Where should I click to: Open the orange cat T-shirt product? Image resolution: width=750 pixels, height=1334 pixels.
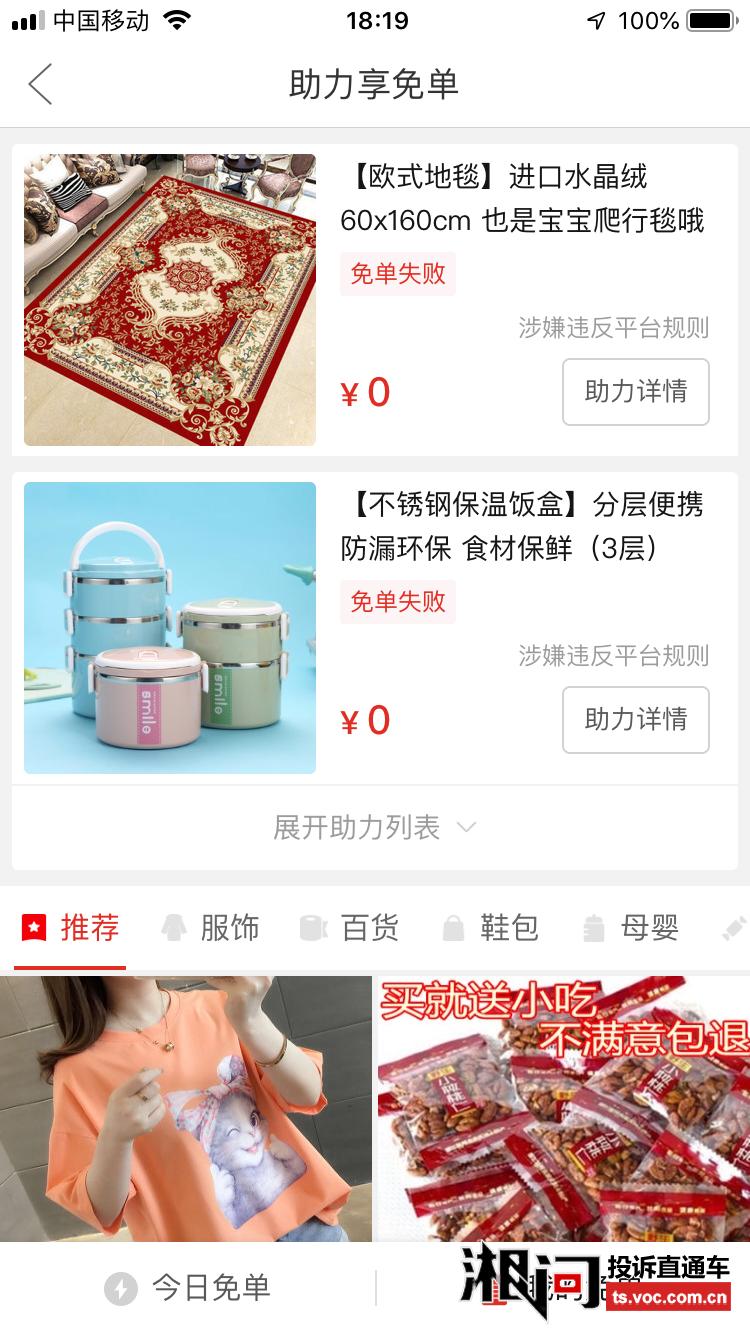pos(186,1108)
